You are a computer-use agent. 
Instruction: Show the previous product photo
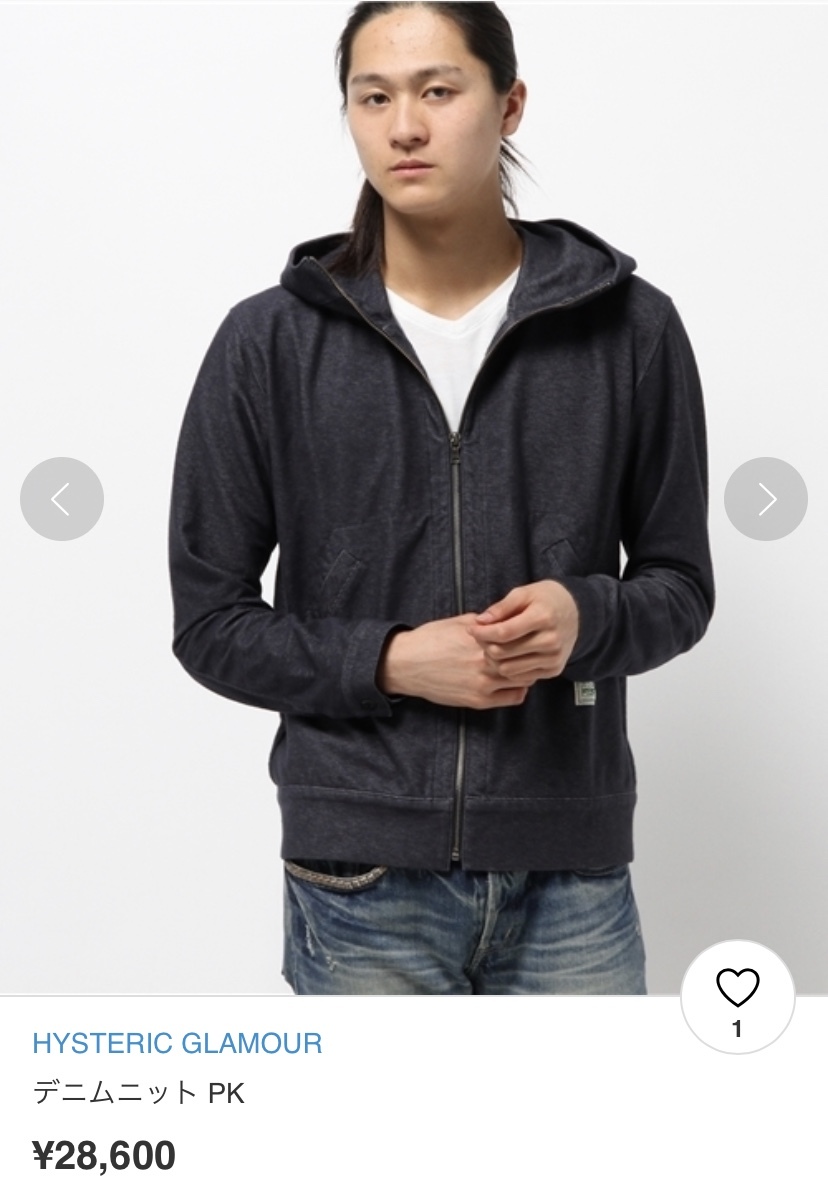(62, 499)
